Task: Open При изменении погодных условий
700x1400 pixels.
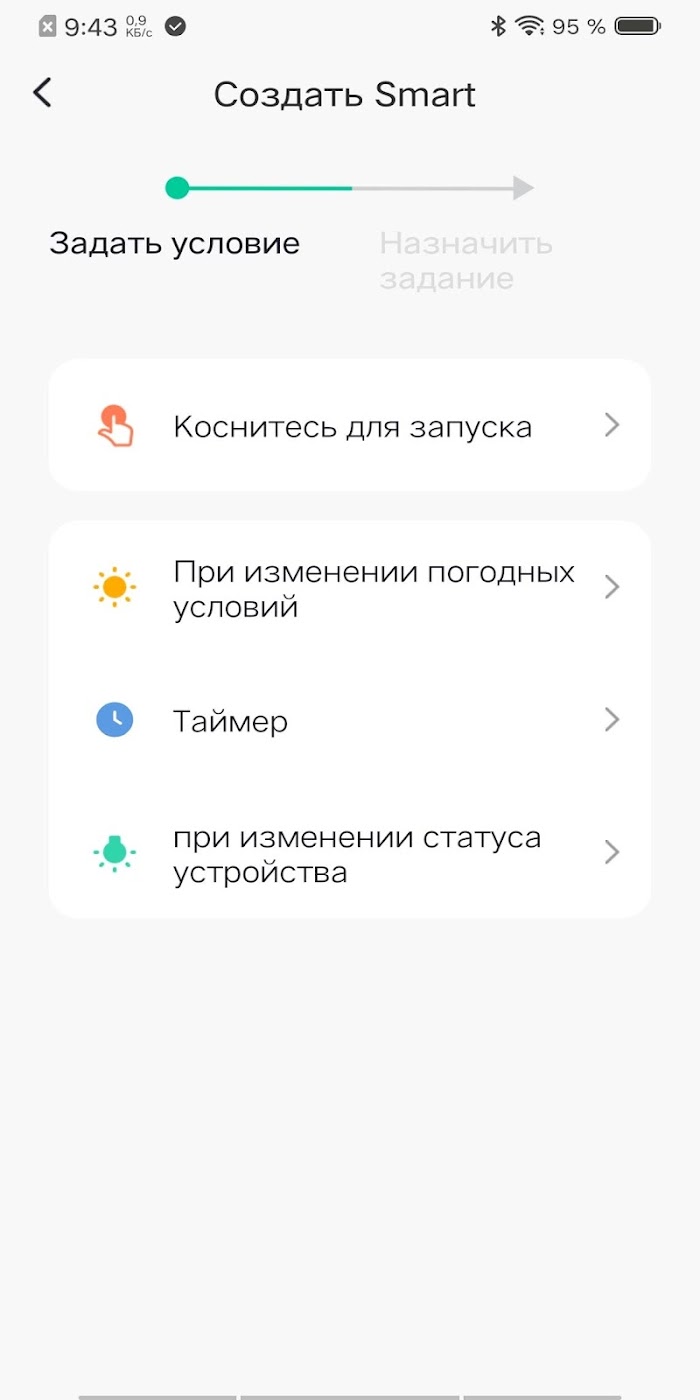Action: 350,587
